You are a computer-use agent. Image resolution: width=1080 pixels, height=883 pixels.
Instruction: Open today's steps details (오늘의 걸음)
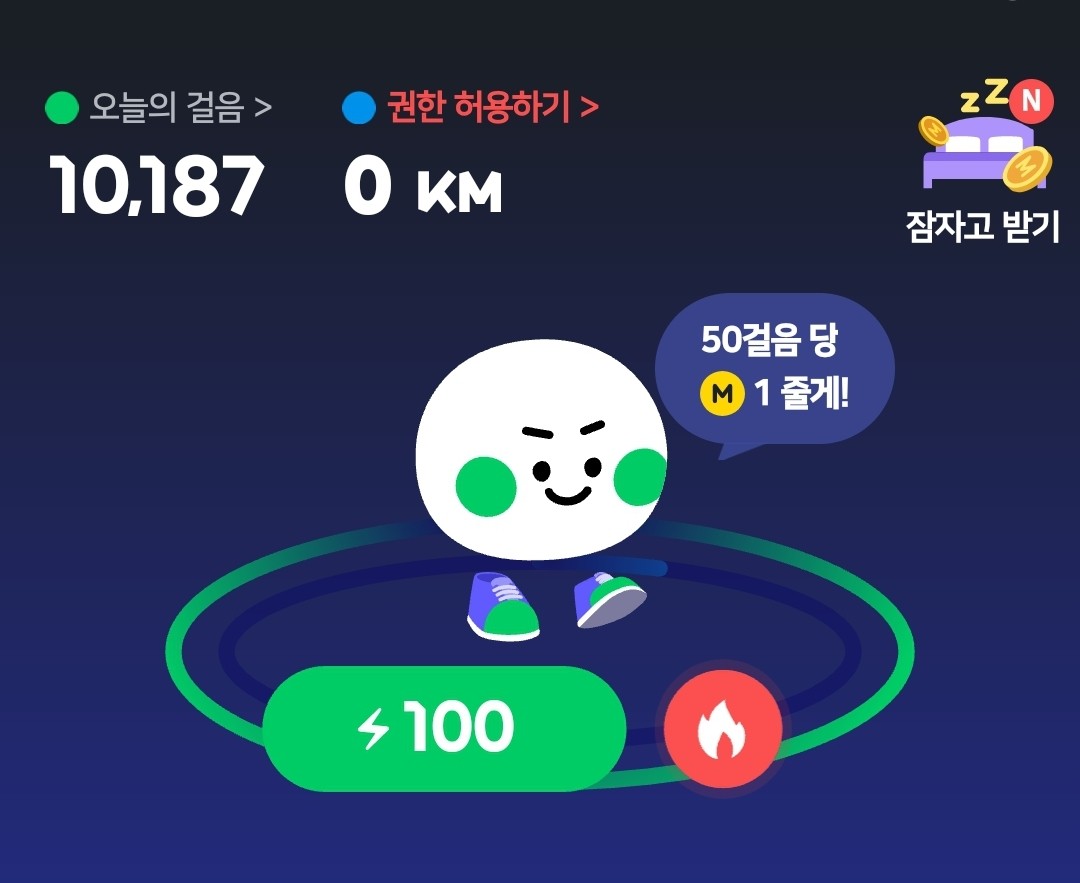pos(160,108)
